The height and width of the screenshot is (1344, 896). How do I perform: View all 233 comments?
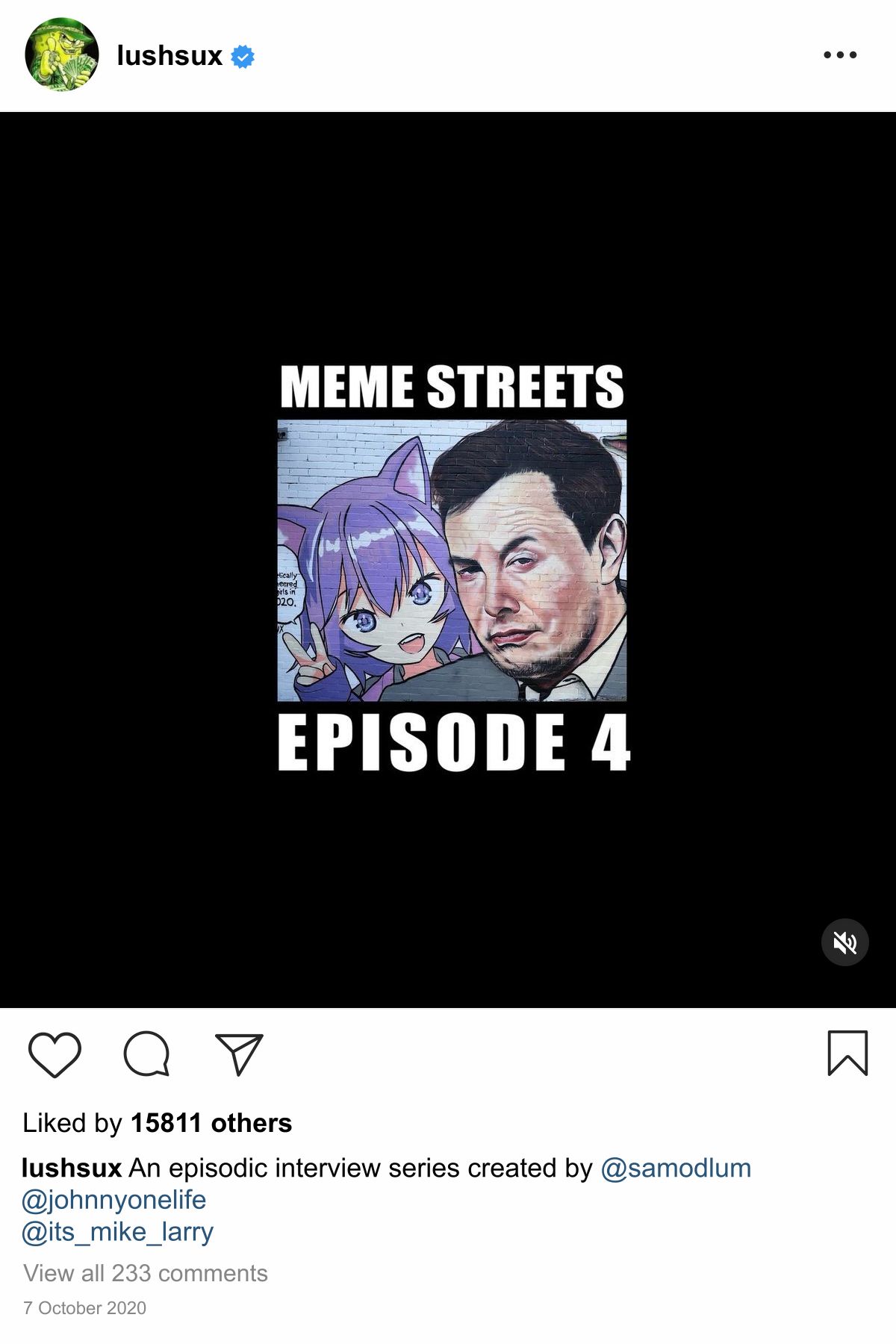(x=146, y=1273)
